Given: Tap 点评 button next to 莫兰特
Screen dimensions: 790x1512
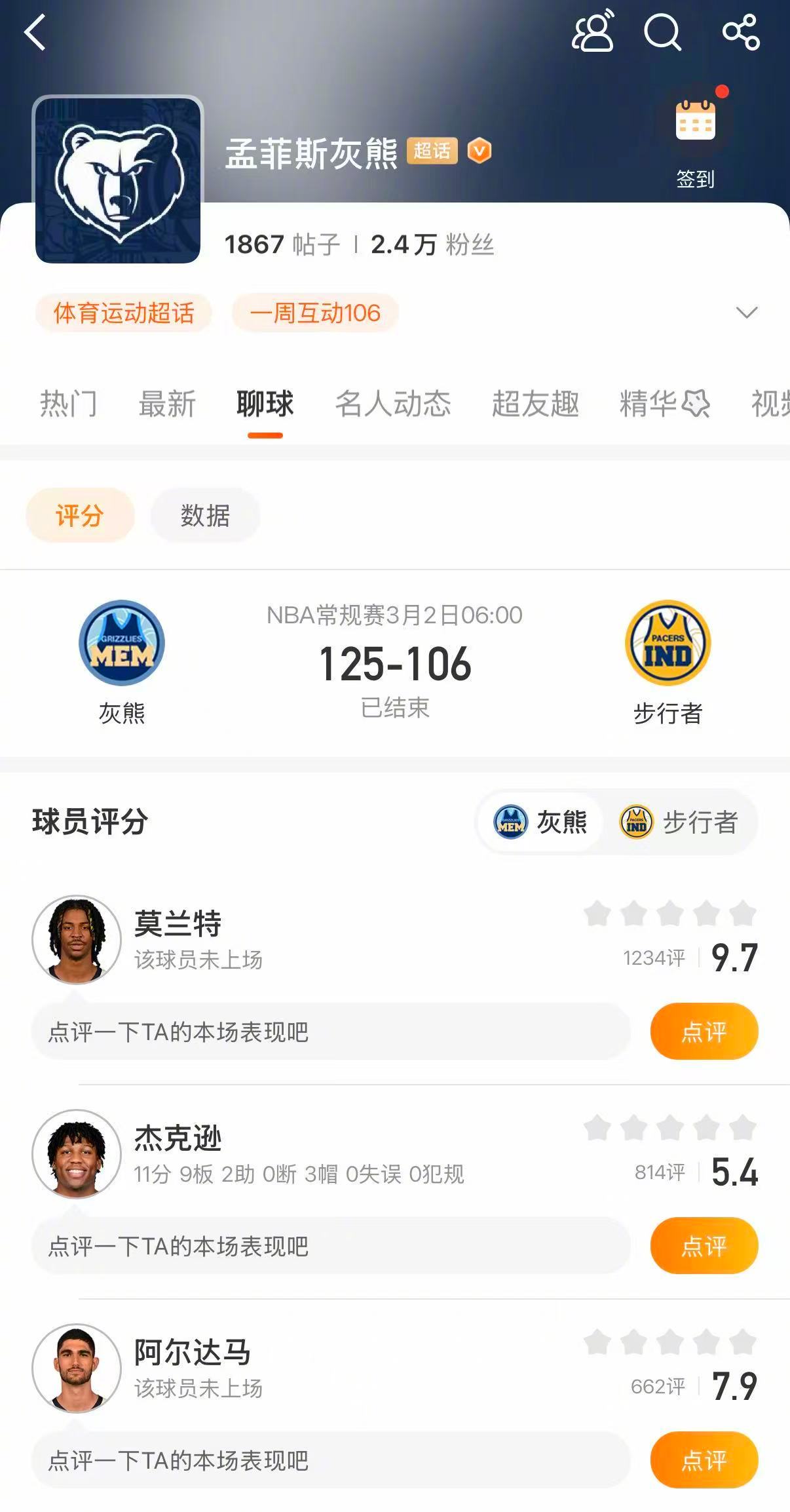Looking at the screenshot, I should pyautogui.click(x=704, y=1032).
